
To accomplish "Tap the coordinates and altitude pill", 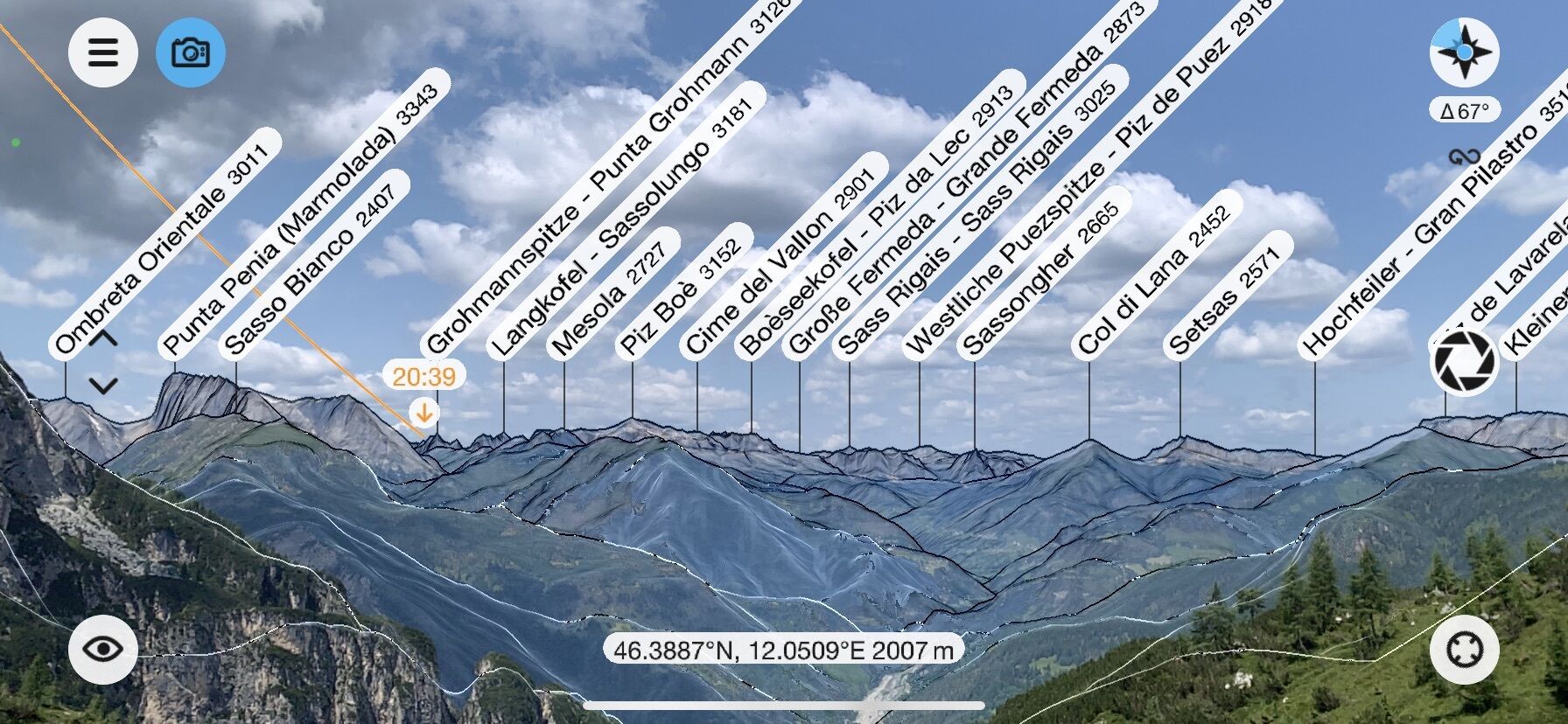I will 783,650.
